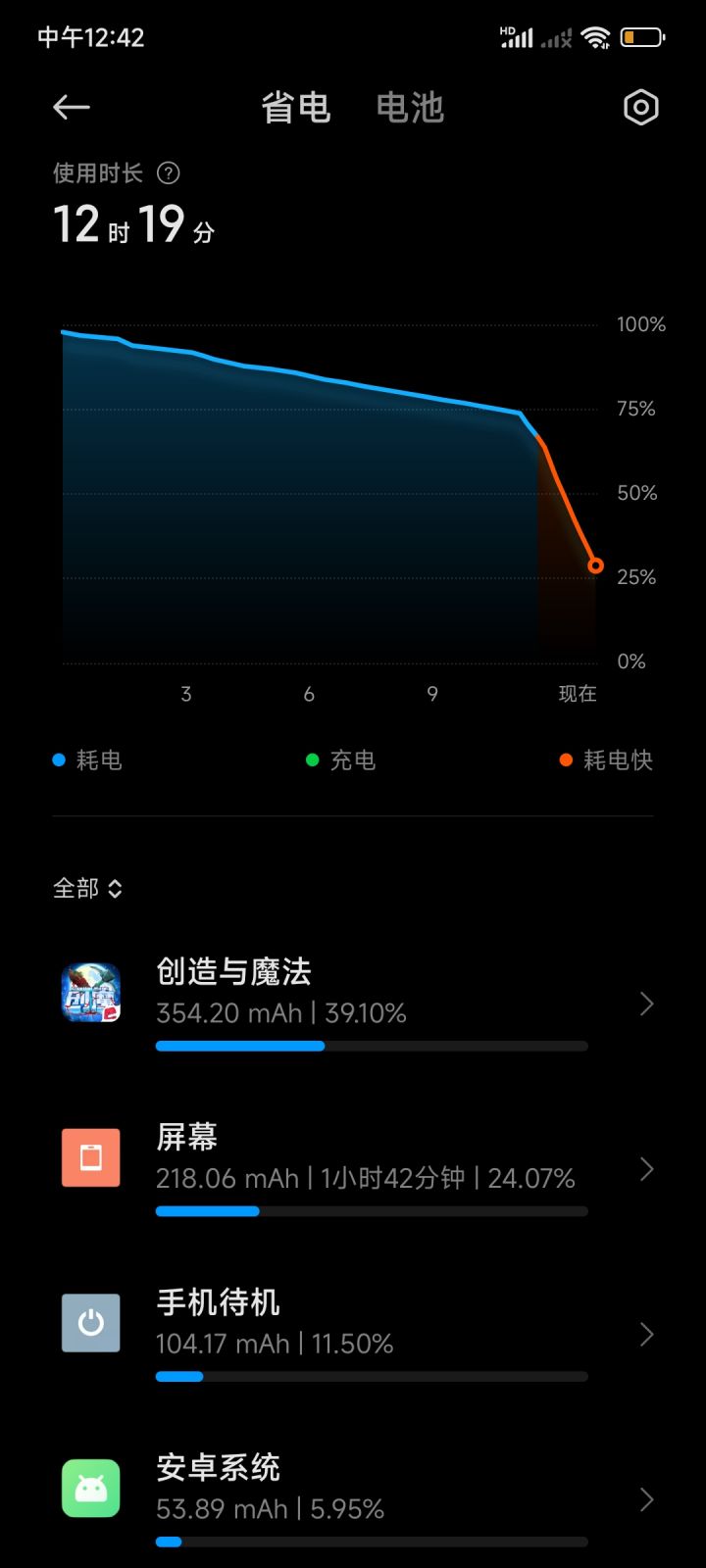706x1568 pixels.
Task: Tap the 现在 marker on the battery chart
Action: pos(577,694)
